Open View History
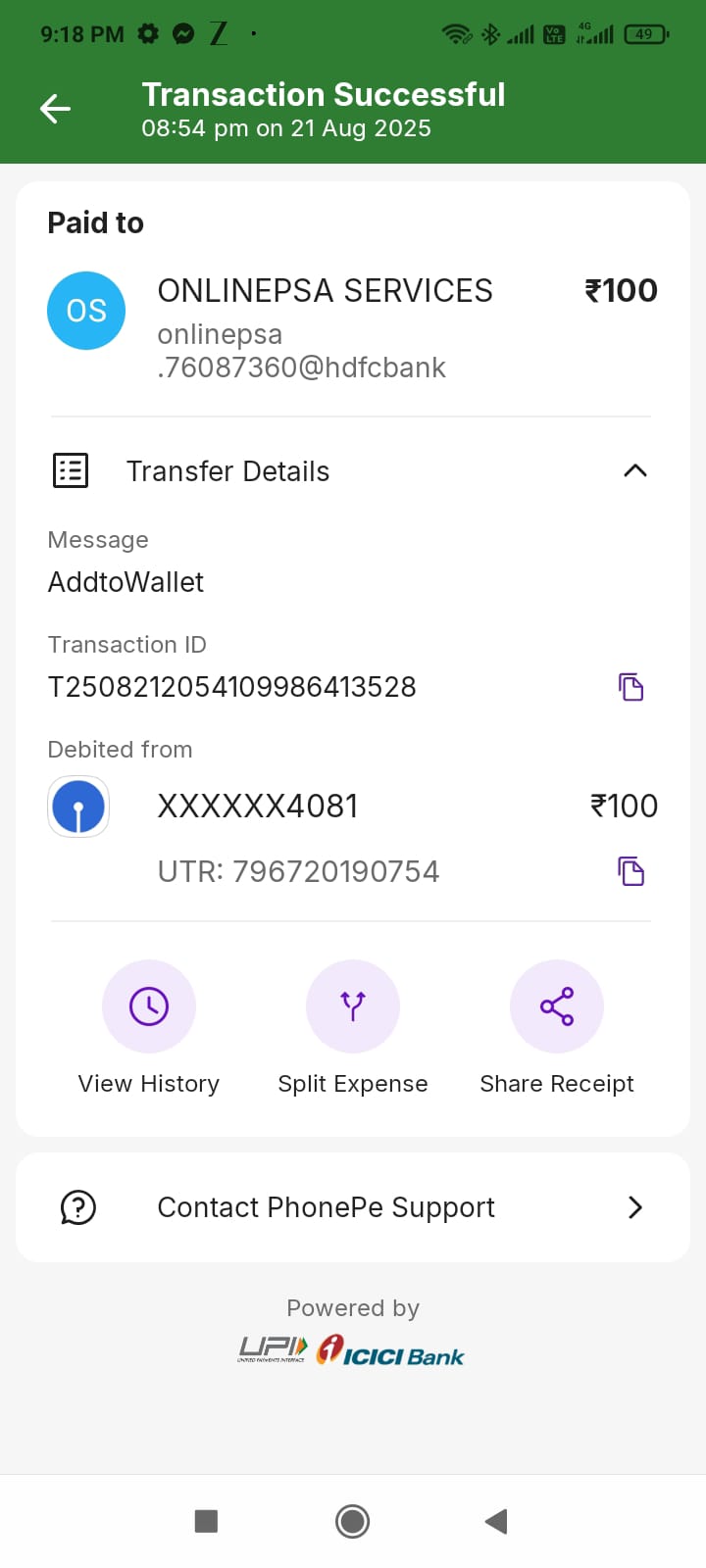The height and width of the screenshot is (1568, 706). coord(149,1007)
